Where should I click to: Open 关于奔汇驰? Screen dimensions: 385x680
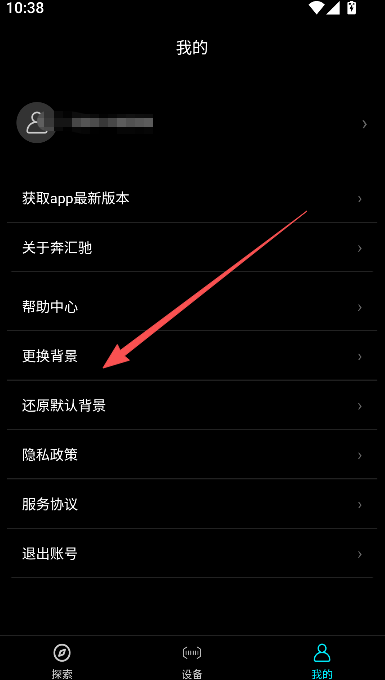(x=192, y=248)
